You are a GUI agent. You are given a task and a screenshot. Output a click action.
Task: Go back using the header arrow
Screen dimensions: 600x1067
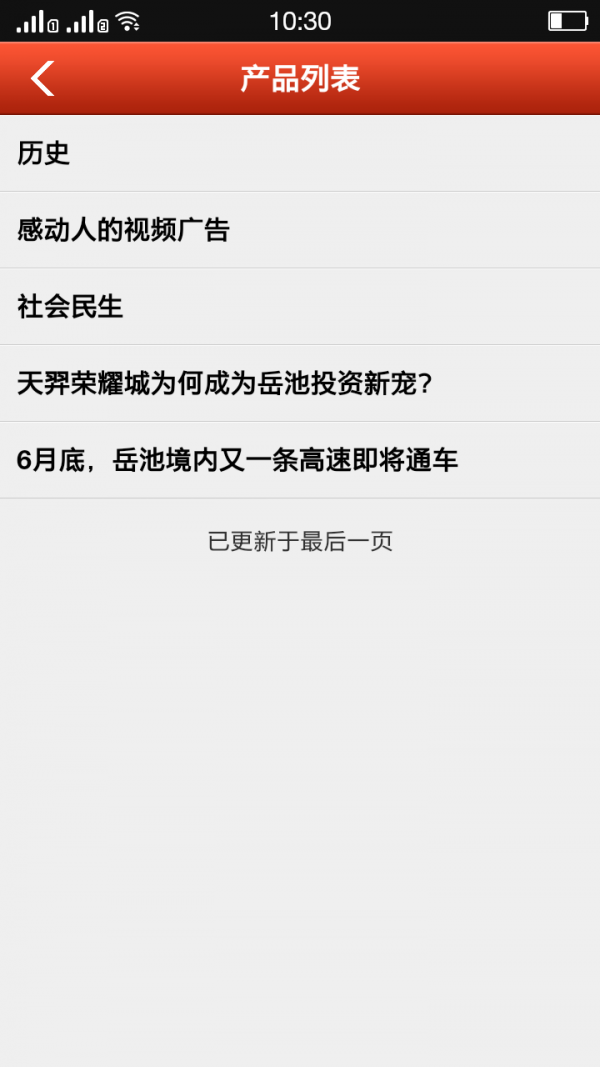42,79
